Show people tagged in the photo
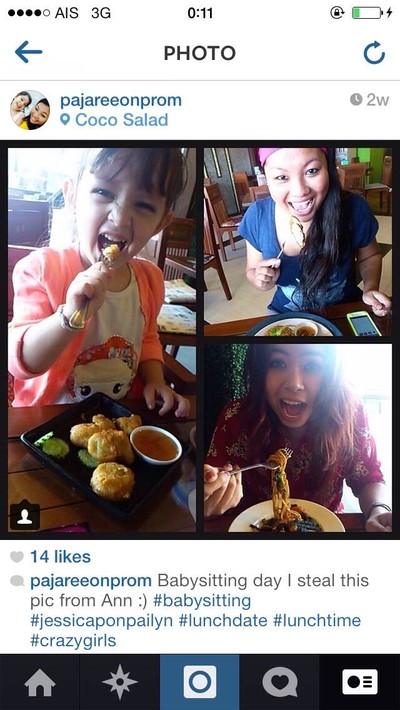The image size is (400, 710). 24,516
